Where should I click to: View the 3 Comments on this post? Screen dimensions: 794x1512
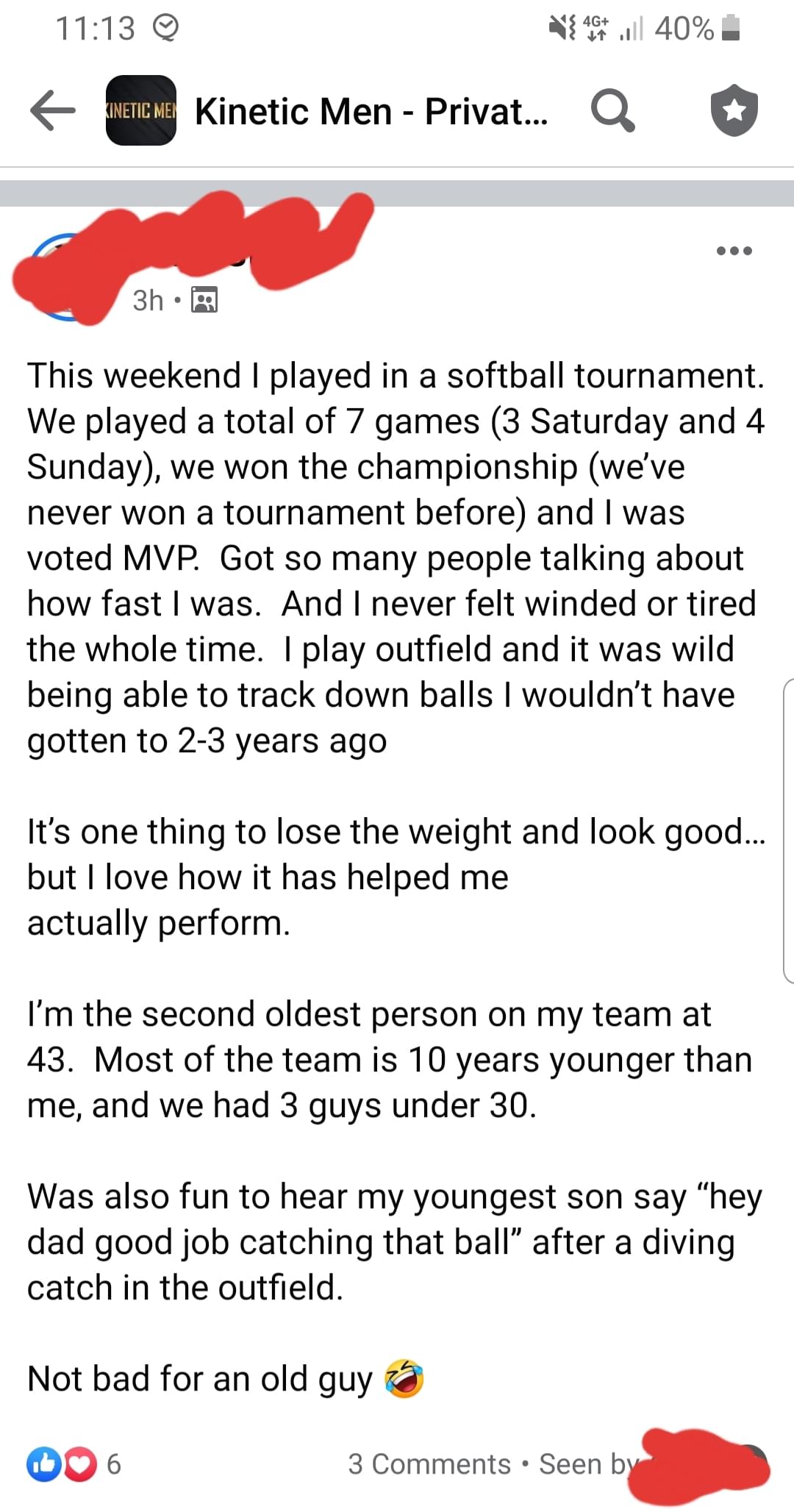click(429, 1463)
